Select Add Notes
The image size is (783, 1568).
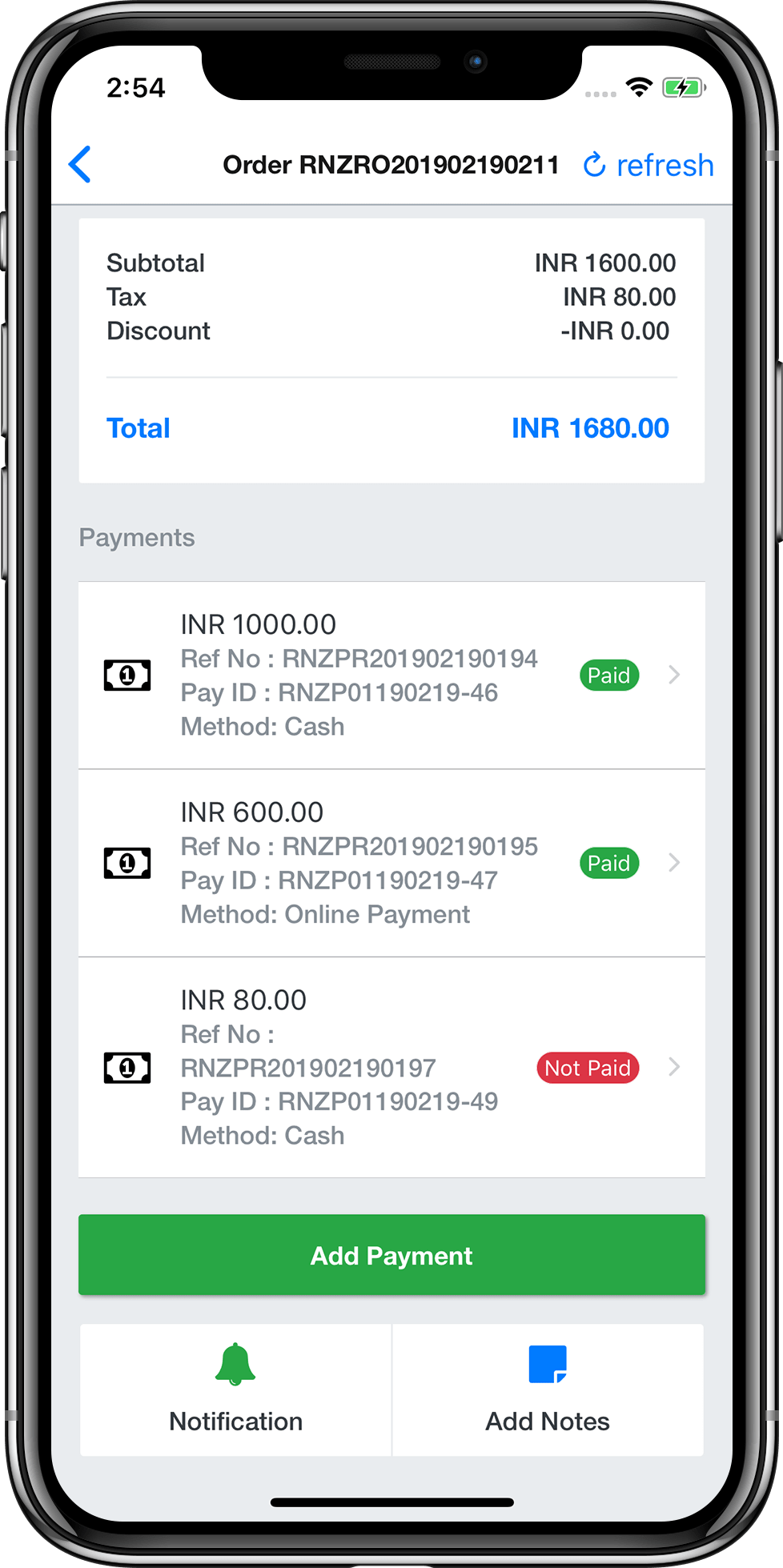(548, 1390)
